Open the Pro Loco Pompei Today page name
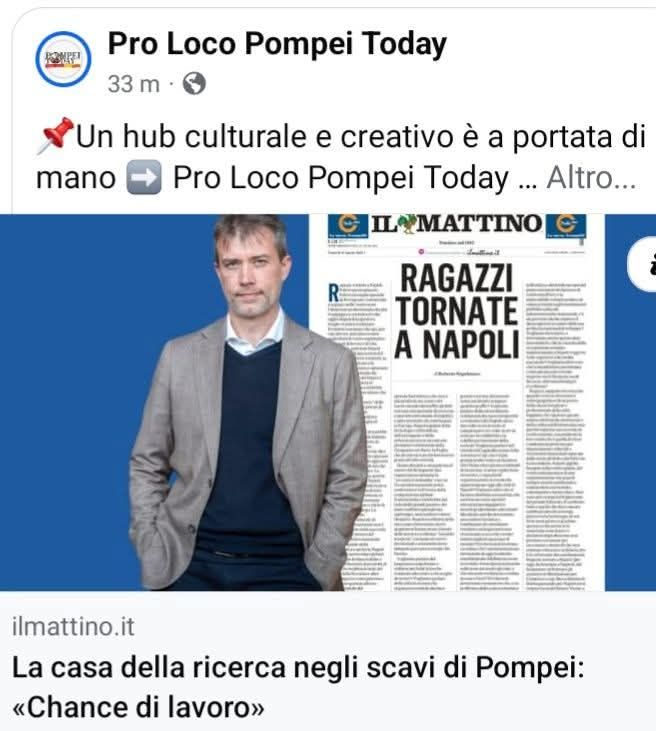656x731 pixels. 277,44
